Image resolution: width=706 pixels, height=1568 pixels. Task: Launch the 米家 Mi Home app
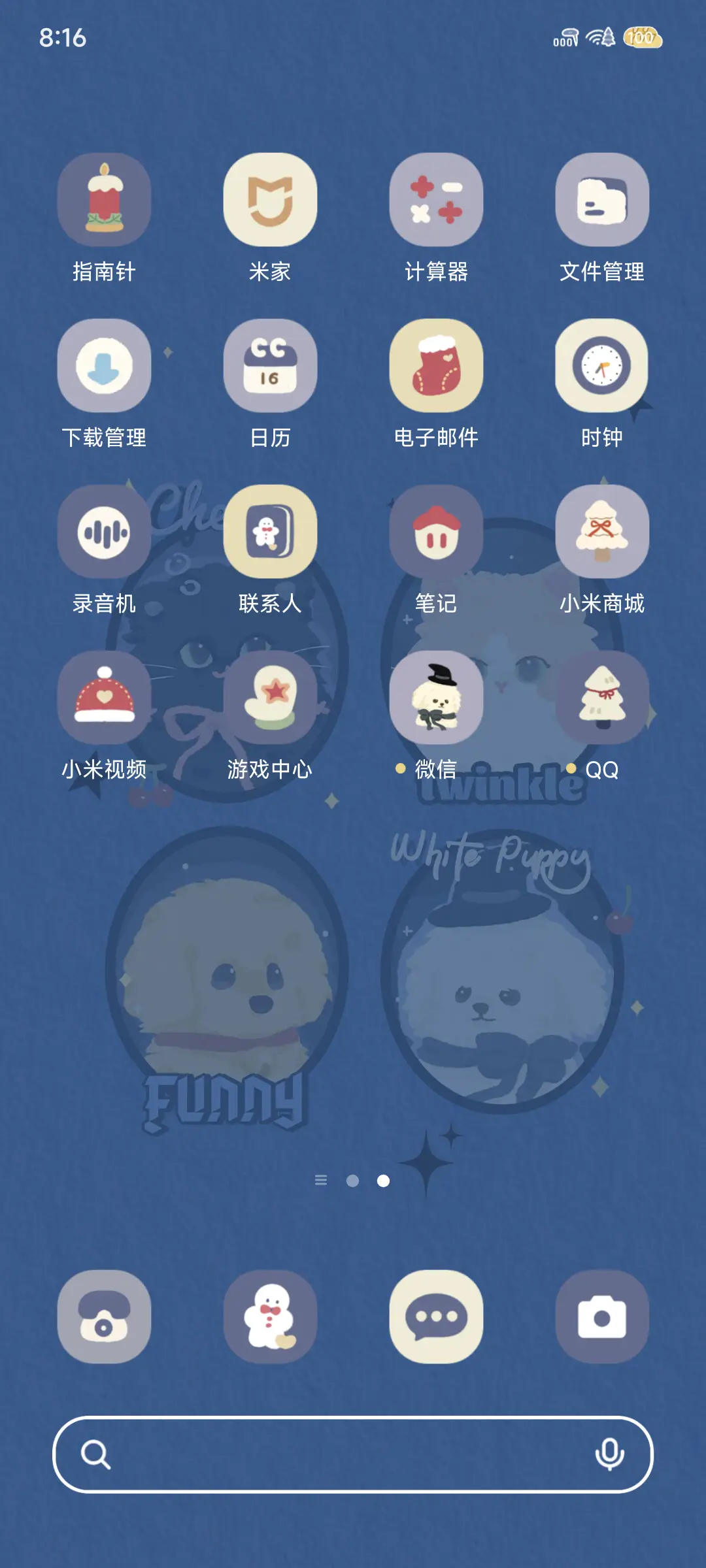[271, 201]
